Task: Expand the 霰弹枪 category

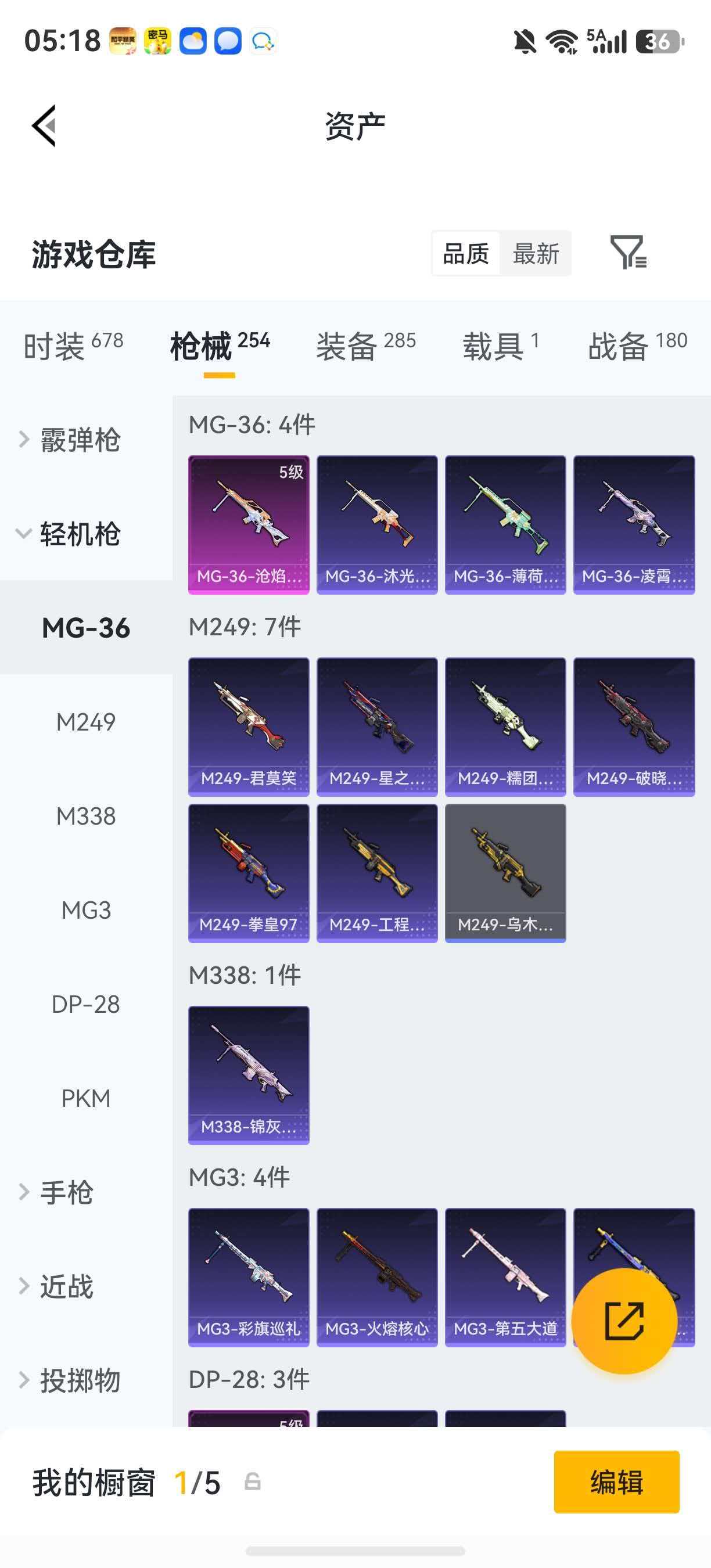Action: point(79,440)
